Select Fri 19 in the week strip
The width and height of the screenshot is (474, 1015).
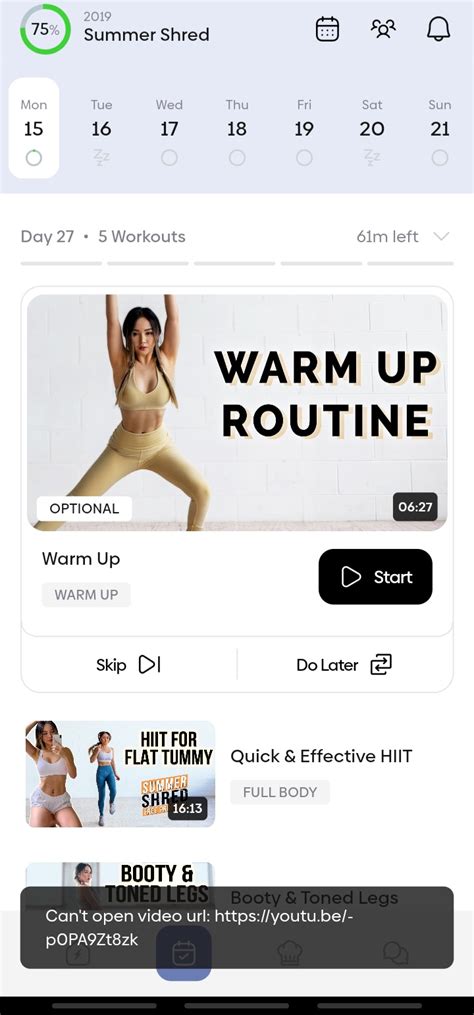(x=304, y=128)
